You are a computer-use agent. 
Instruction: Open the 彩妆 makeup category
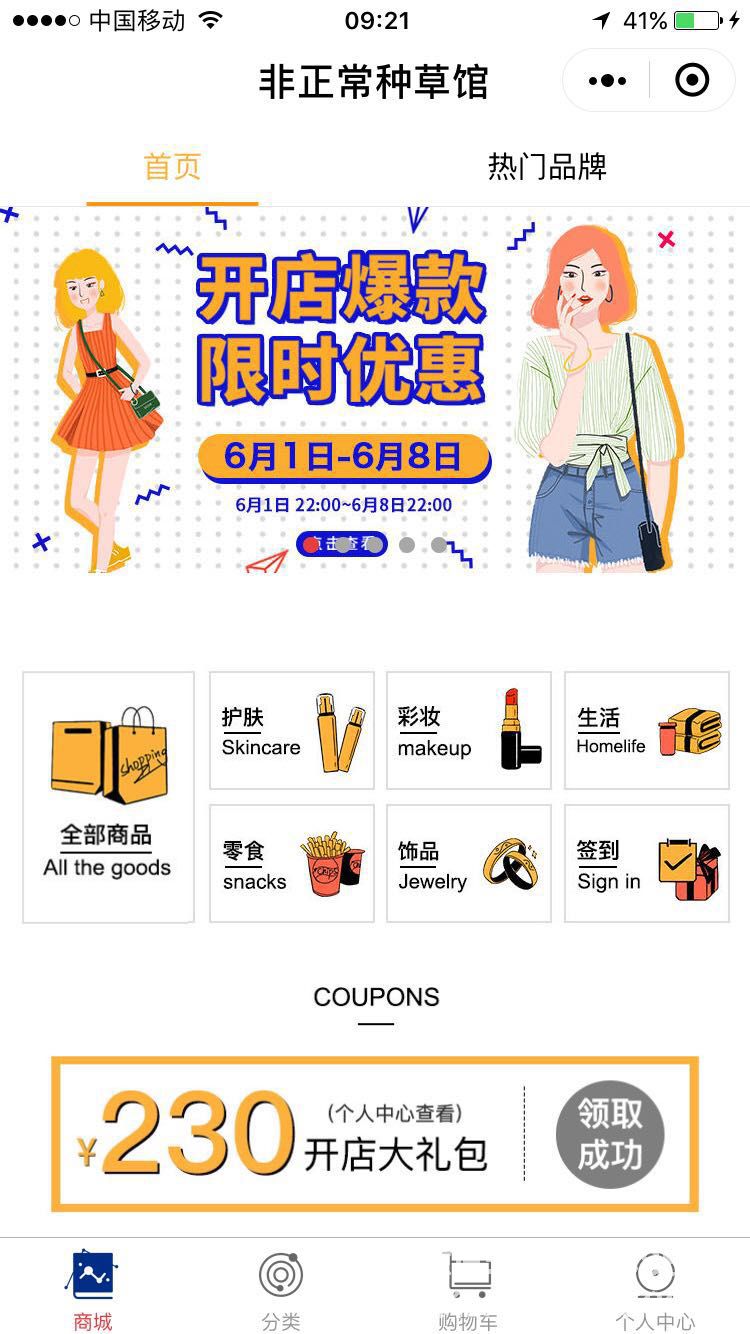tap(469, 731)
